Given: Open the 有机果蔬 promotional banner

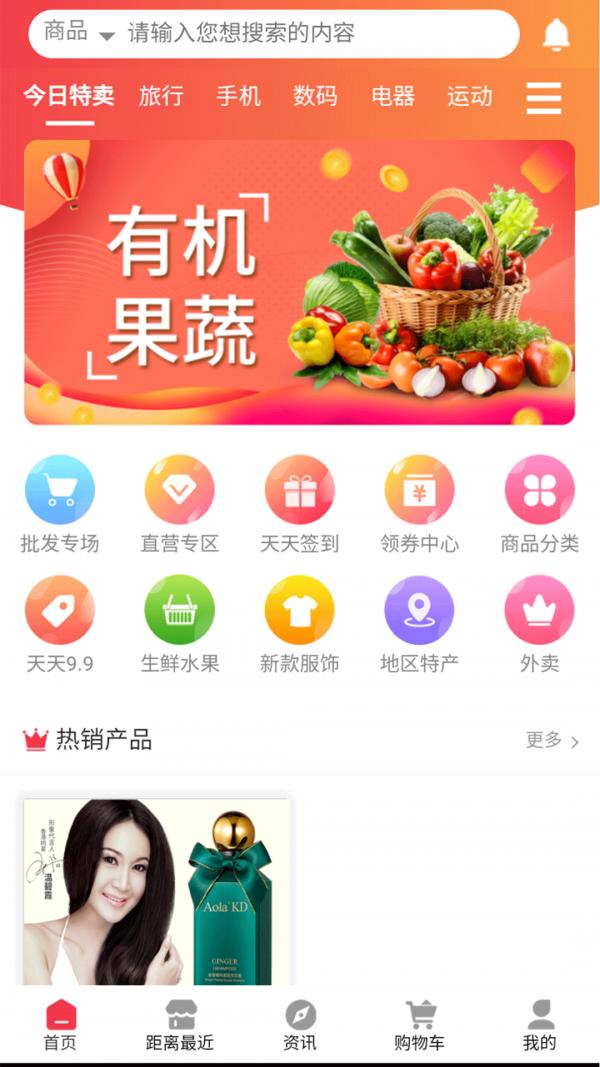Looking at the screenshot, I should [x=300, y=282].
